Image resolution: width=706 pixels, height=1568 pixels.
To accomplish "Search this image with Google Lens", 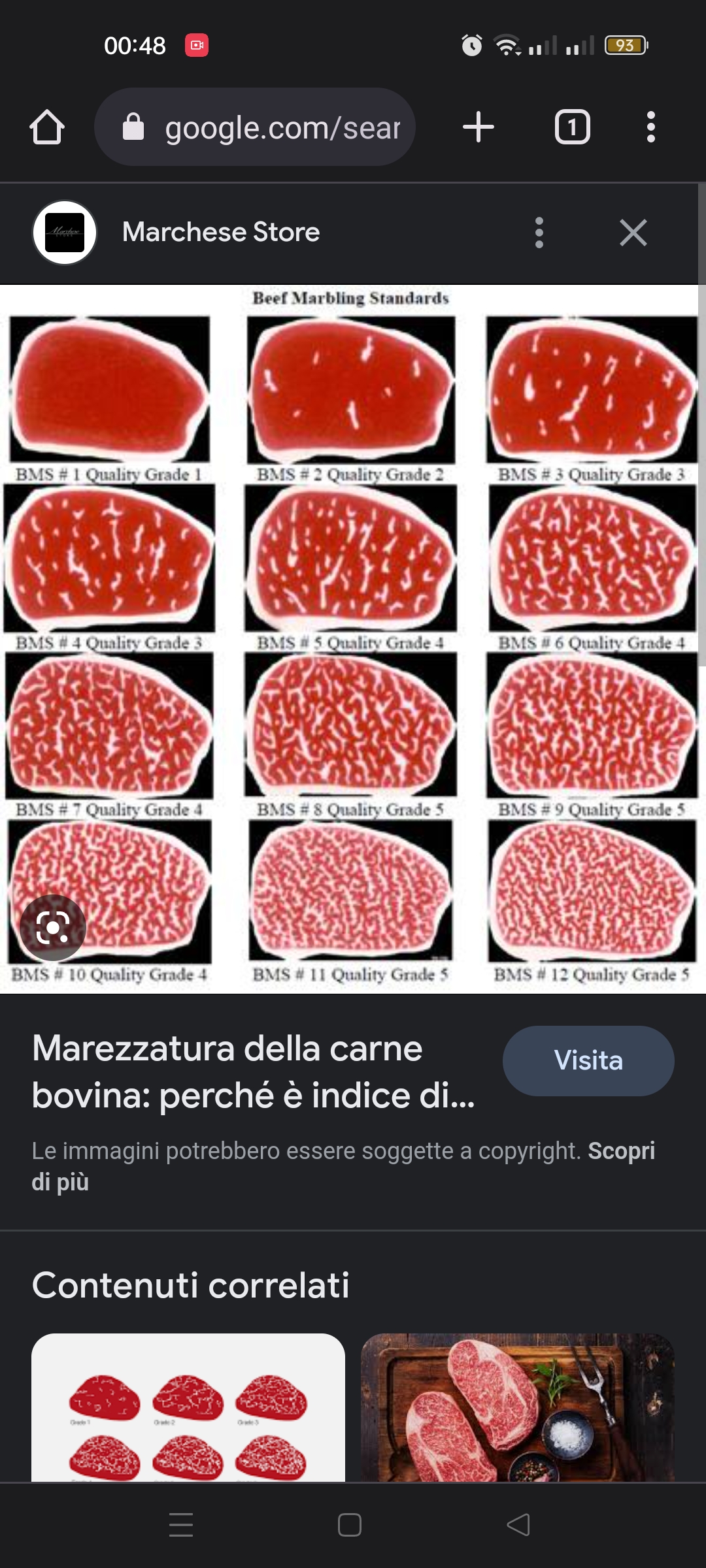I will [53, 927].
